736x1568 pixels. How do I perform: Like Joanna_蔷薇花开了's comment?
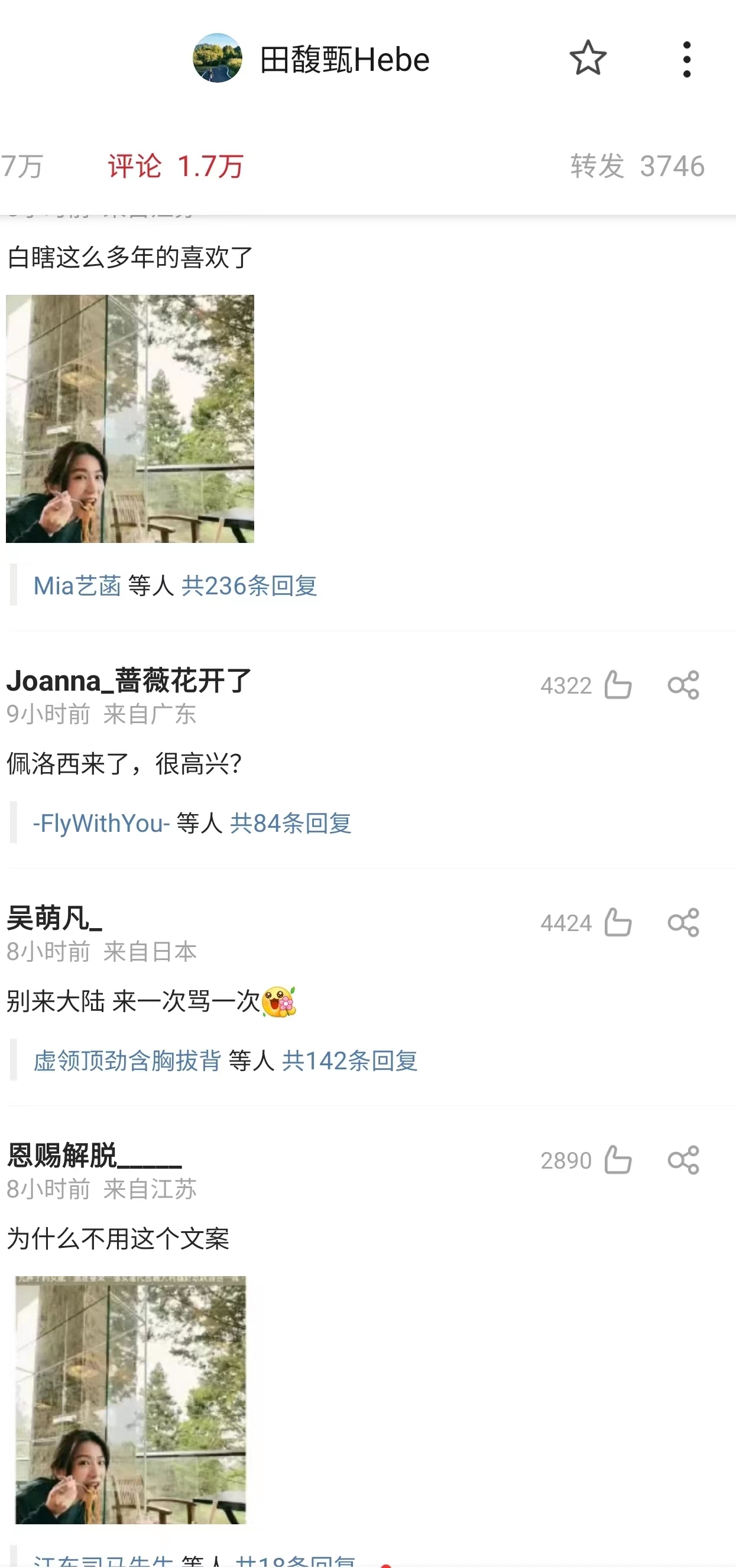(x=619, y=684)
